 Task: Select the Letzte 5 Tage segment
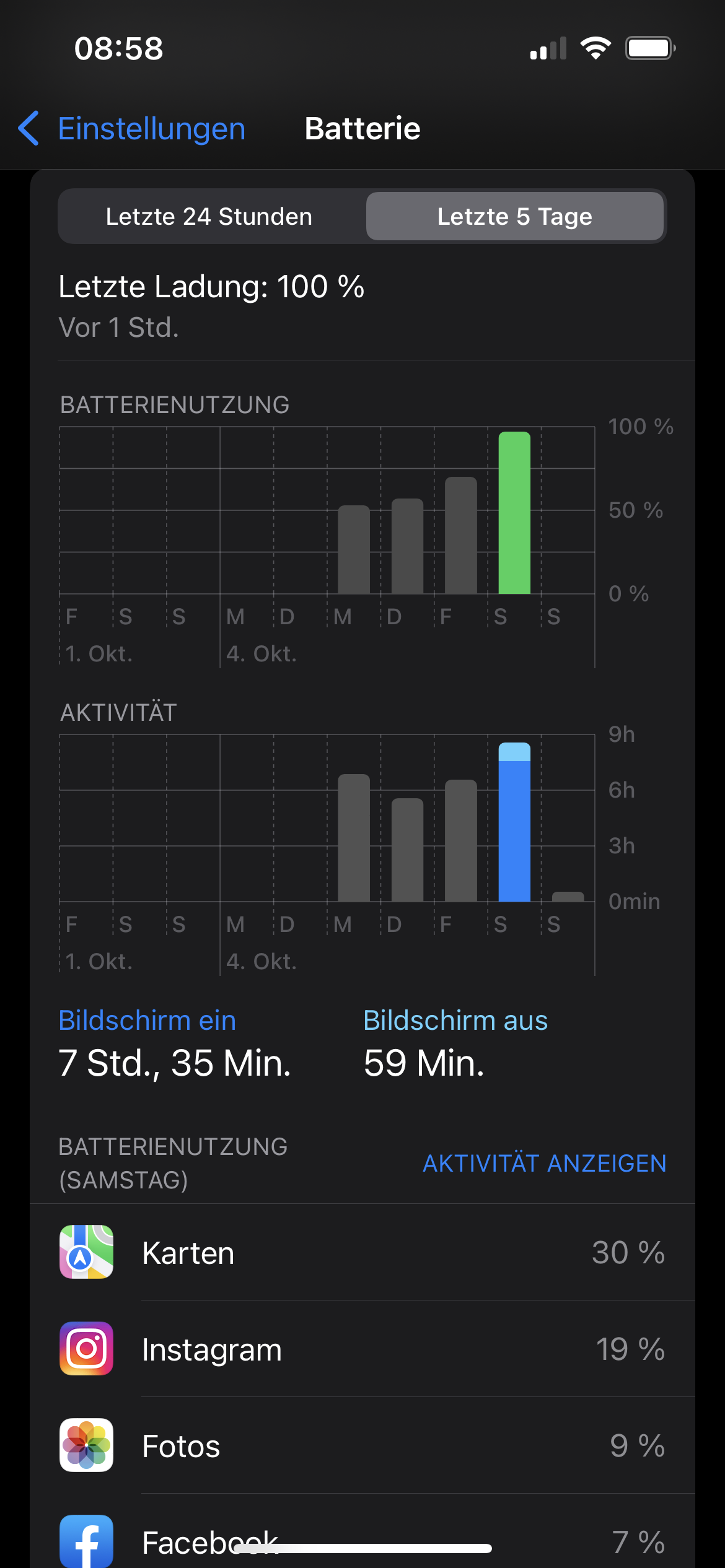[514, 217]
